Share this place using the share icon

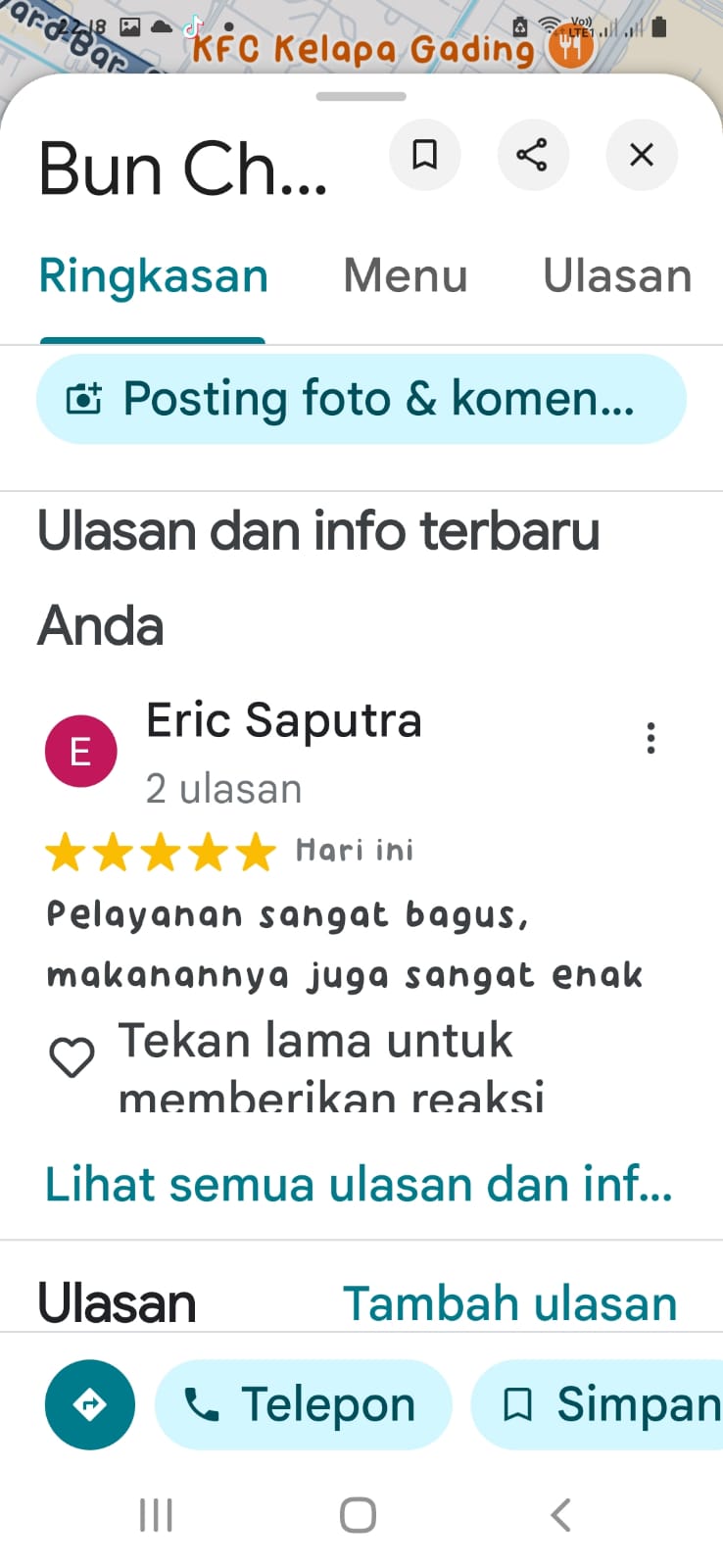532,155
